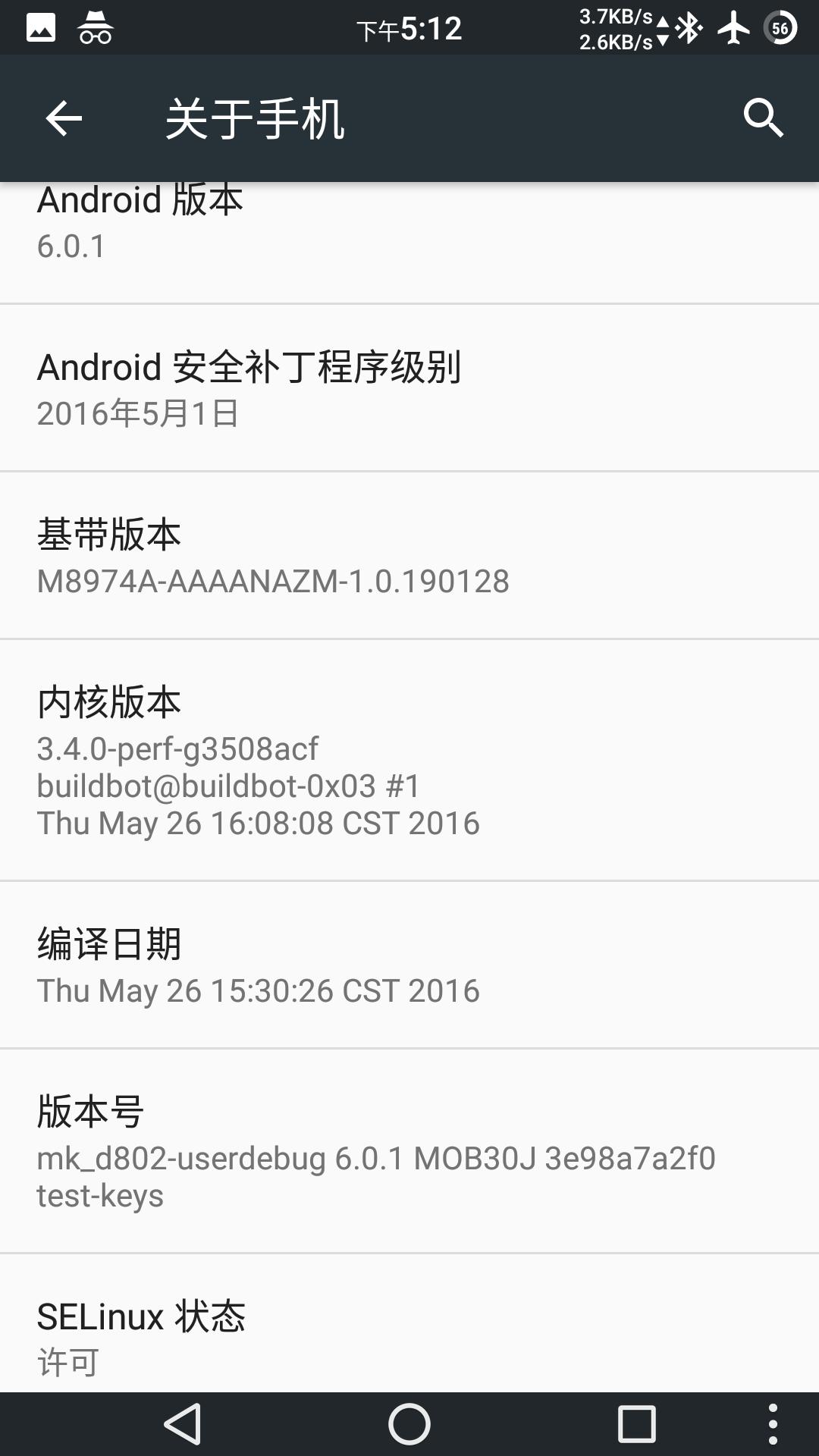Tap the gallery notification icon in status bar

[x=42, y=27]
